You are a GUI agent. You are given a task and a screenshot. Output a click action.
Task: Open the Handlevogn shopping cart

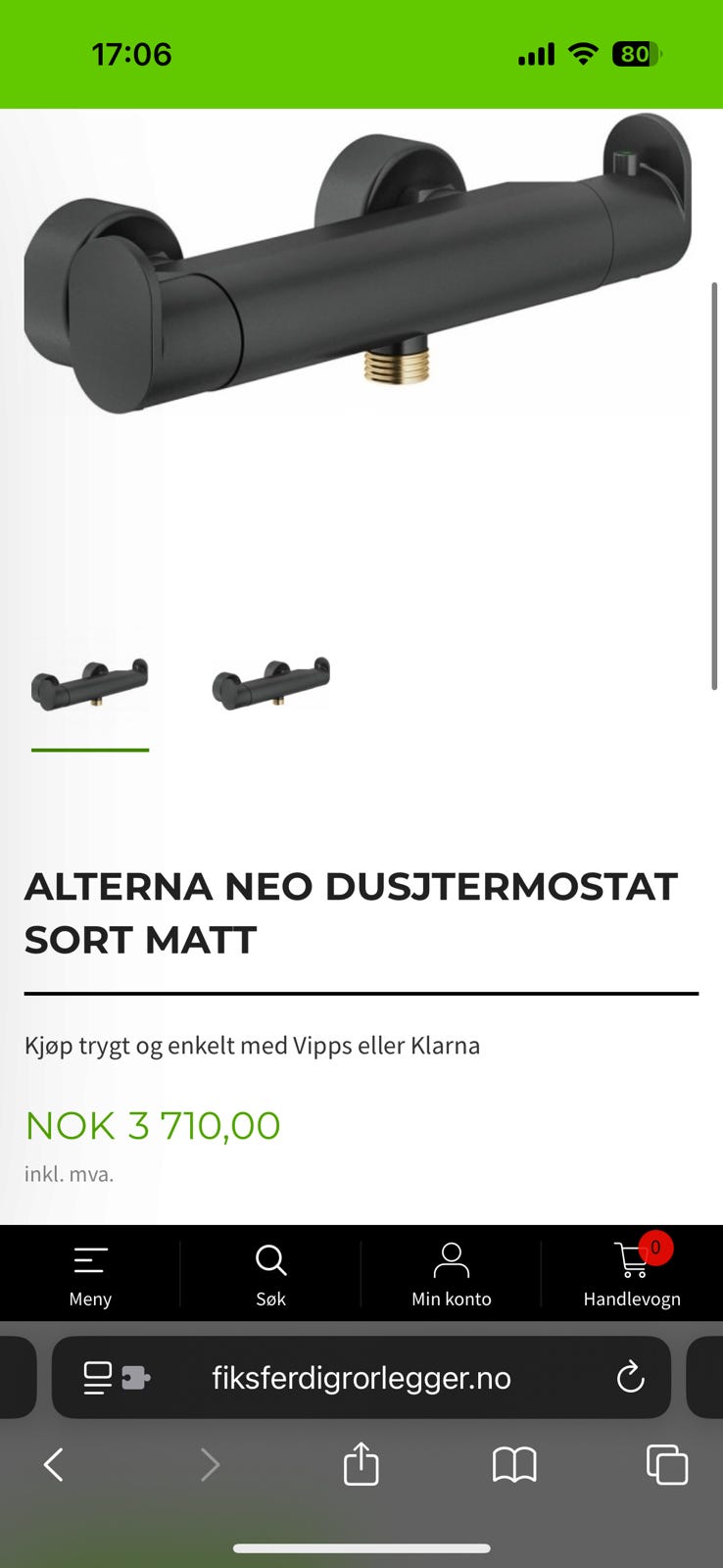[x=632, y=1274]
